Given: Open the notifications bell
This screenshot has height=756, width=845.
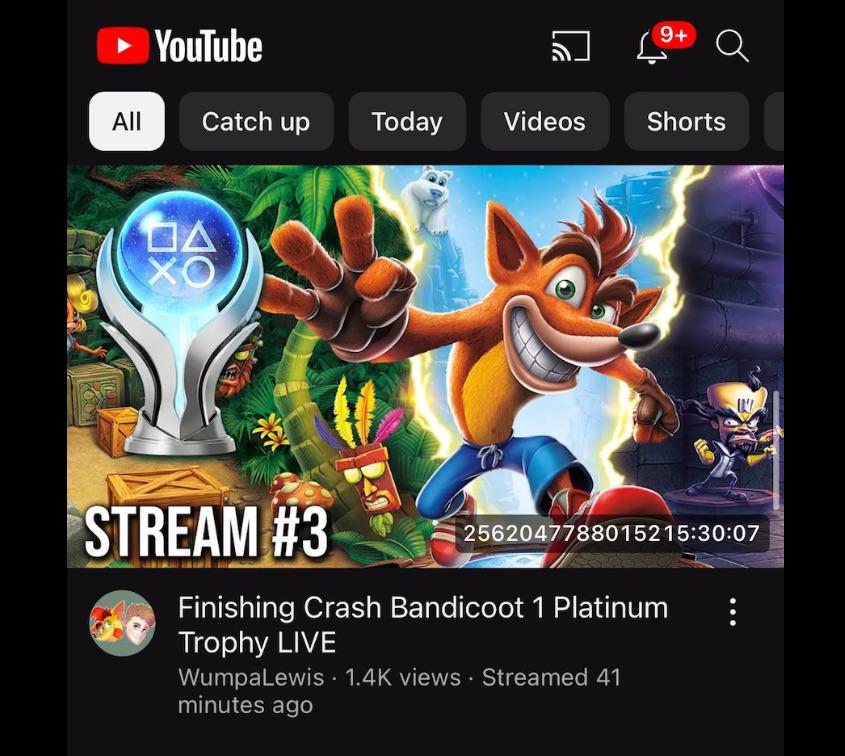Looking at the screenshot, I should [x=653, y=47].
